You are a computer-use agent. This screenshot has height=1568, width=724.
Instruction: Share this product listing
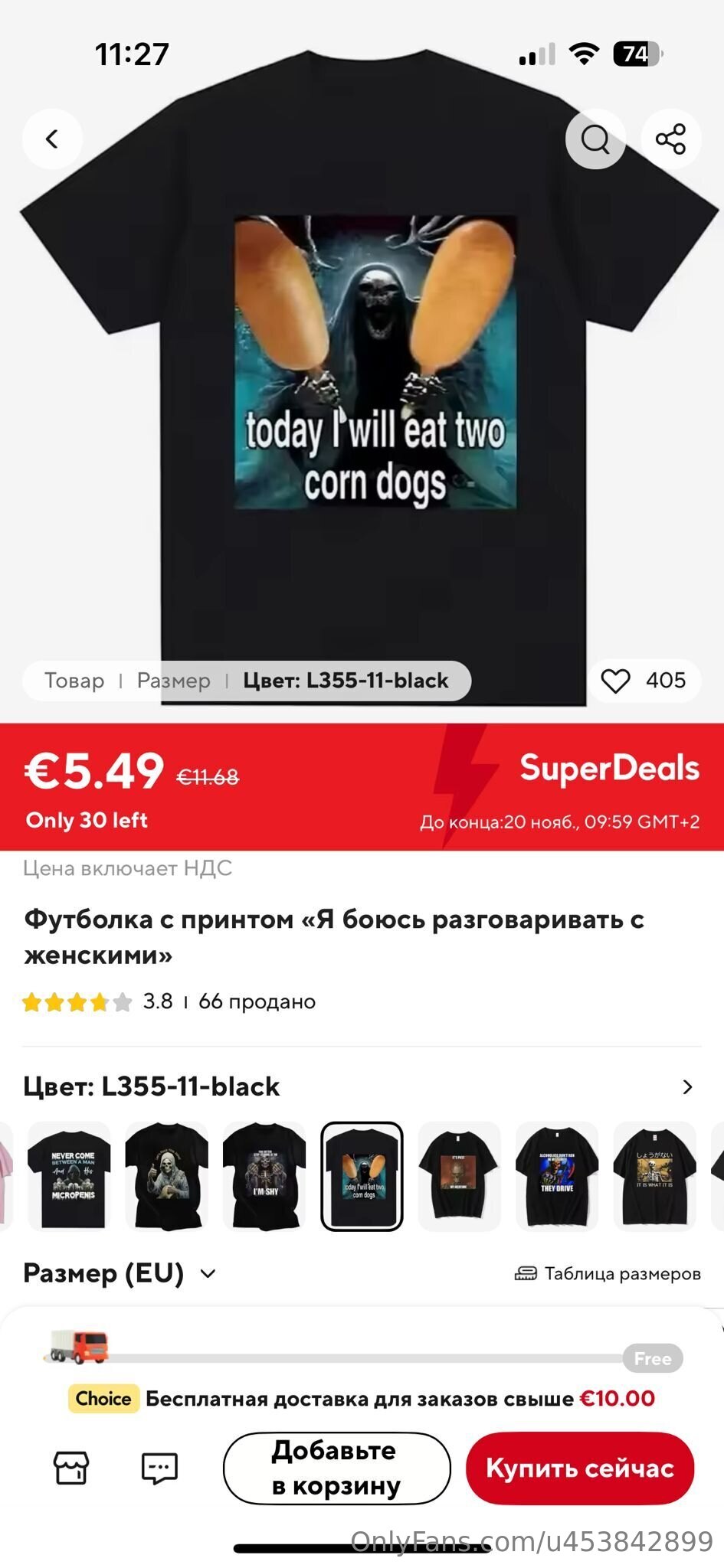point(670,139)
